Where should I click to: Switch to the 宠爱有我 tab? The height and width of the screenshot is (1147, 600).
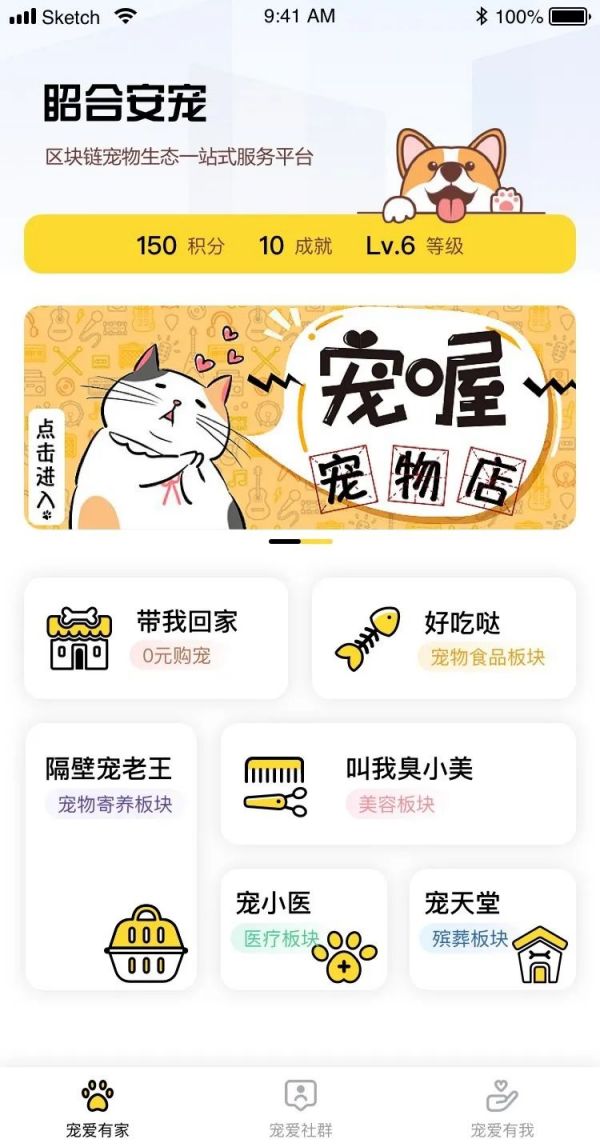click(x=502, y=1107)
